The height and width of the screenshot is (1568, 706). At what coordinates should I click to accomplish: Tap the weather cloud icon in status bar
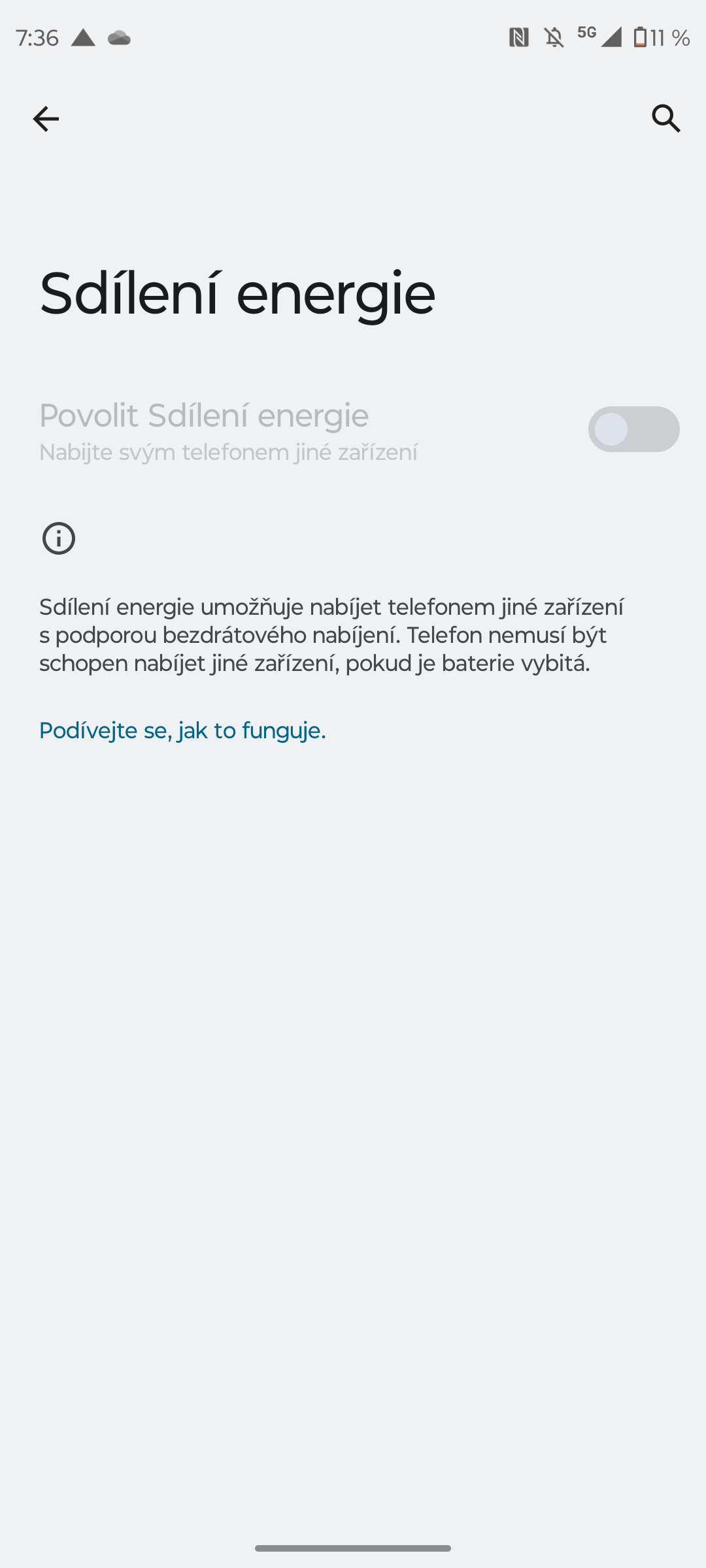pyautogui.click(x=118, y=39)
